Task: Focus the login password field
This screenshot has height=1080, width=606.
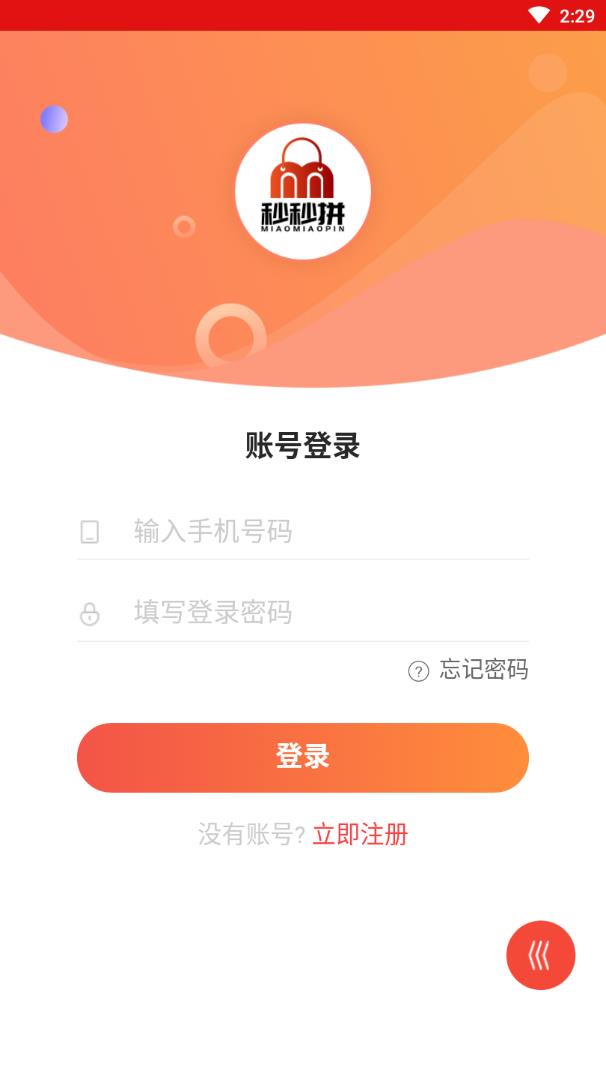Action: 320,612
